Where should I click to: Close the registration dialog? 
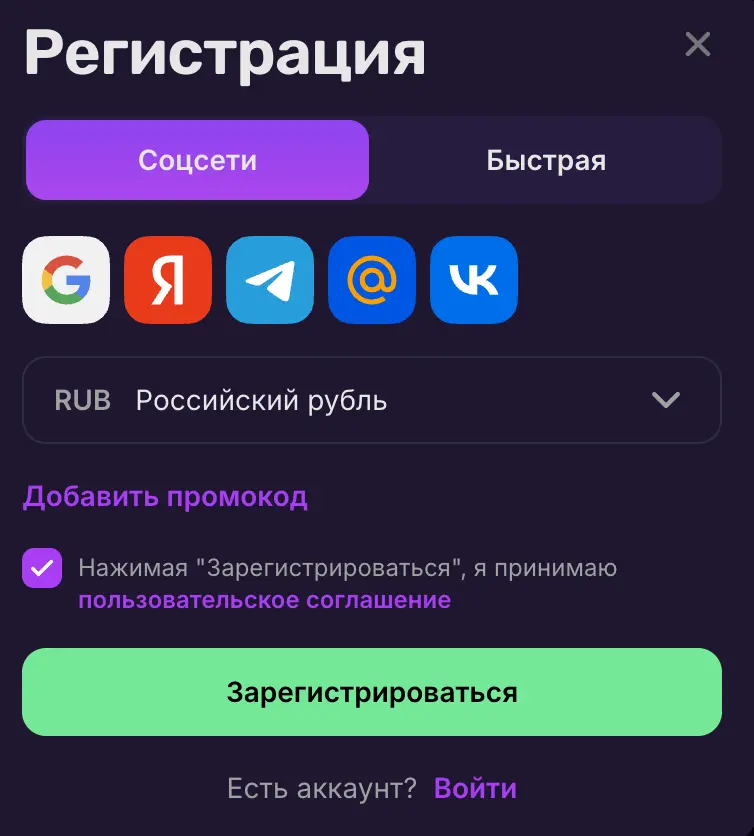coord(697,44)
